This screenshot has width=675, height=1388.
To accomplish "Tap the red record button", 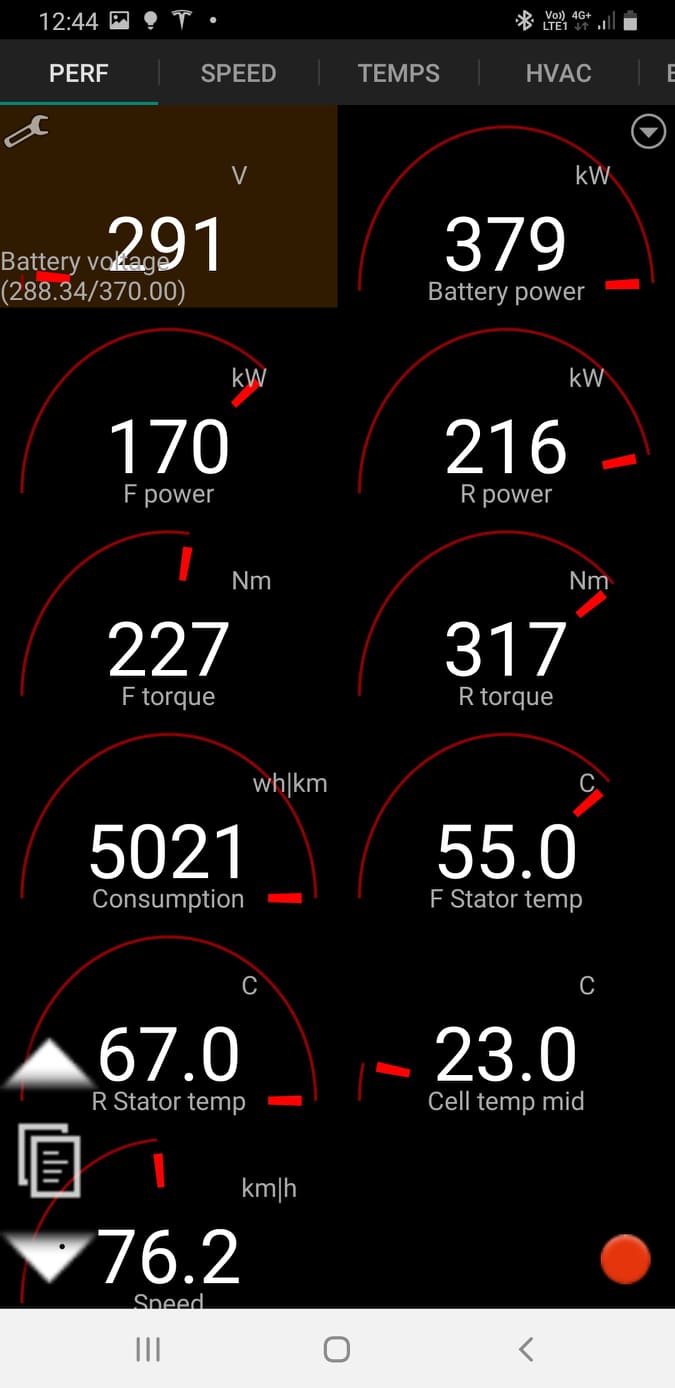I will (x=625, y=1258).
